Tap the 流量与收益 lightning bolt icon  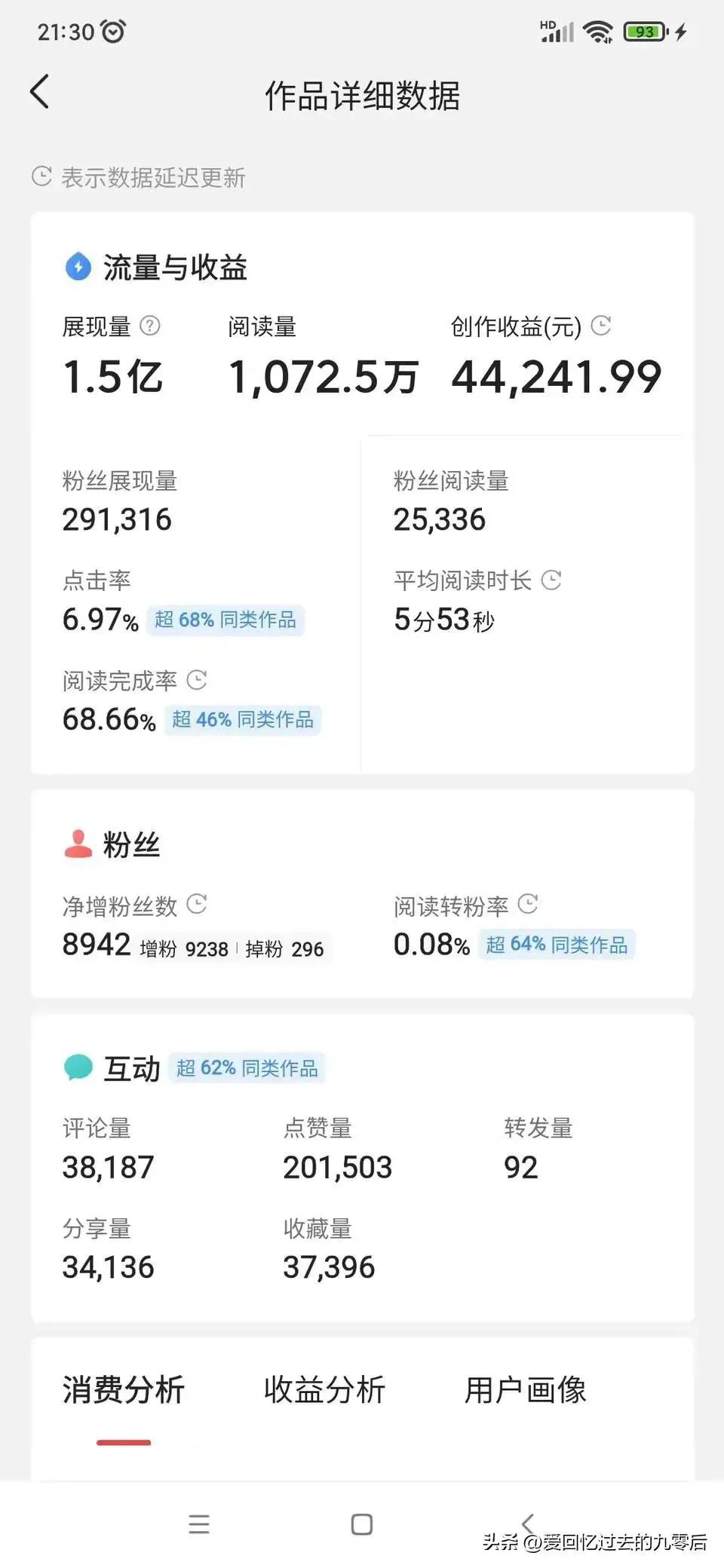[78, 266]
